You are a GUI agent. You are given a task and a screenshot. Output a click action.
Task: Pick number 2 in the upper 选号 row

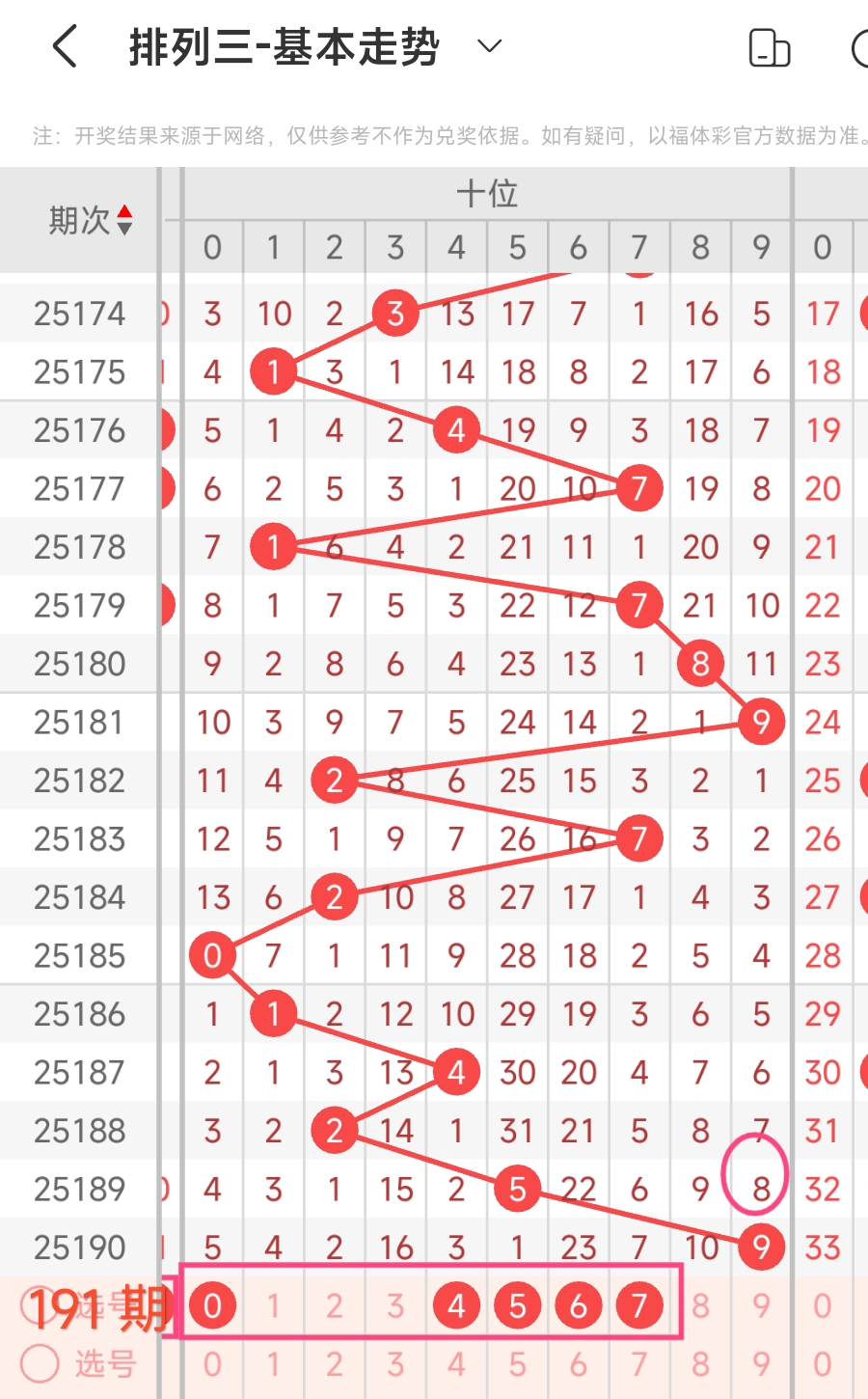pyautogui.click(x=334, y=1305)
